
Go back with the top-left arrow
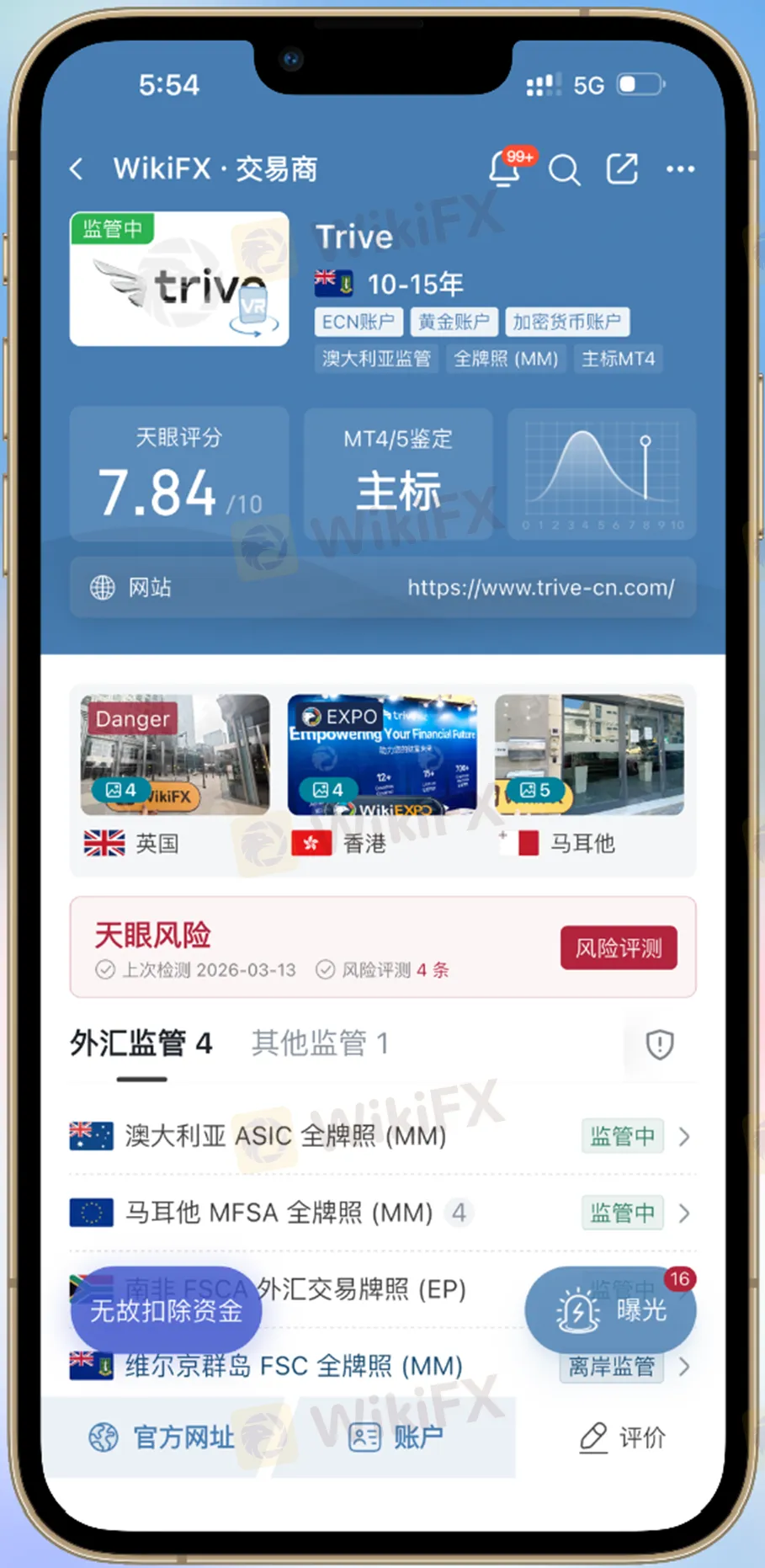click(x=77, y=169)
